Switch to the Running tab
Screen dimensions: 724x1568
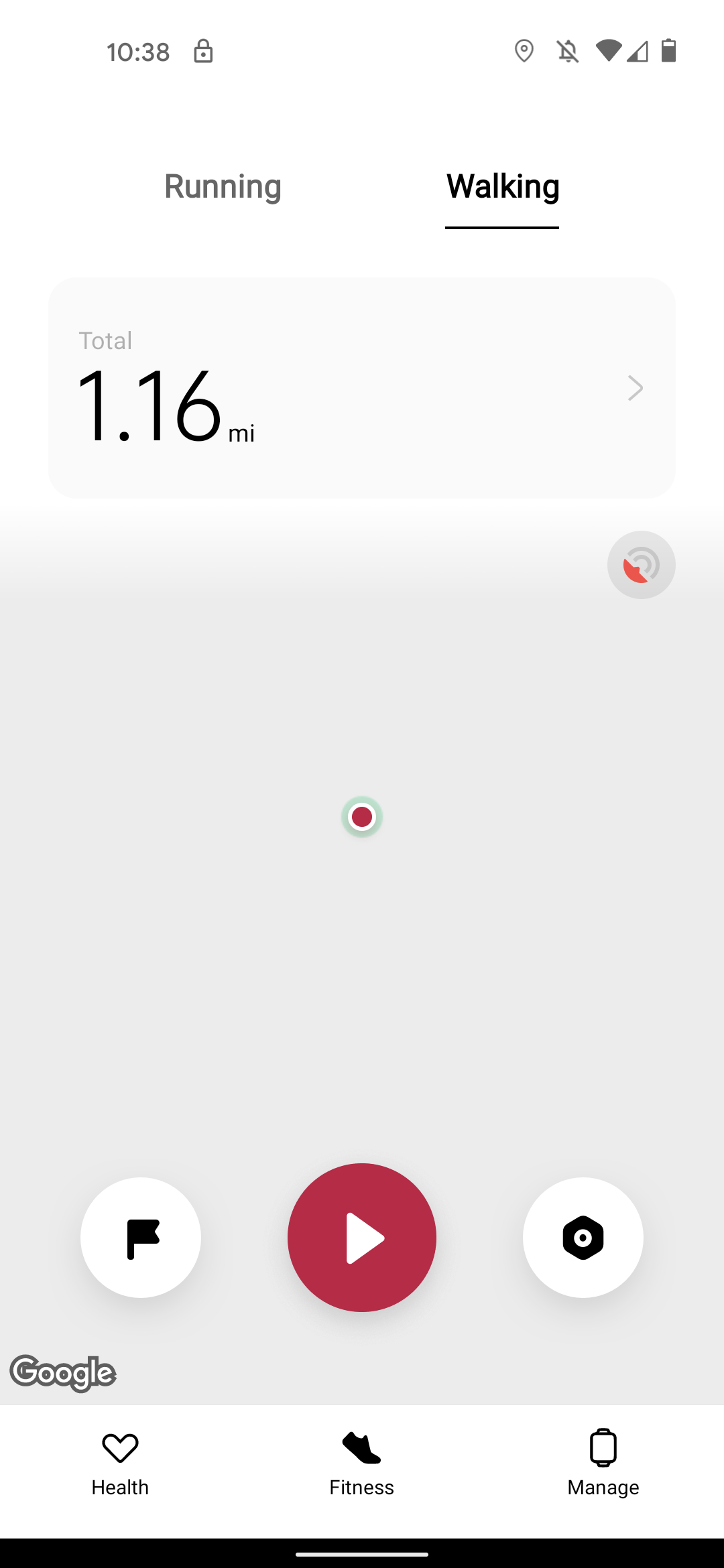pyautogui.click(x=223, y=187)
